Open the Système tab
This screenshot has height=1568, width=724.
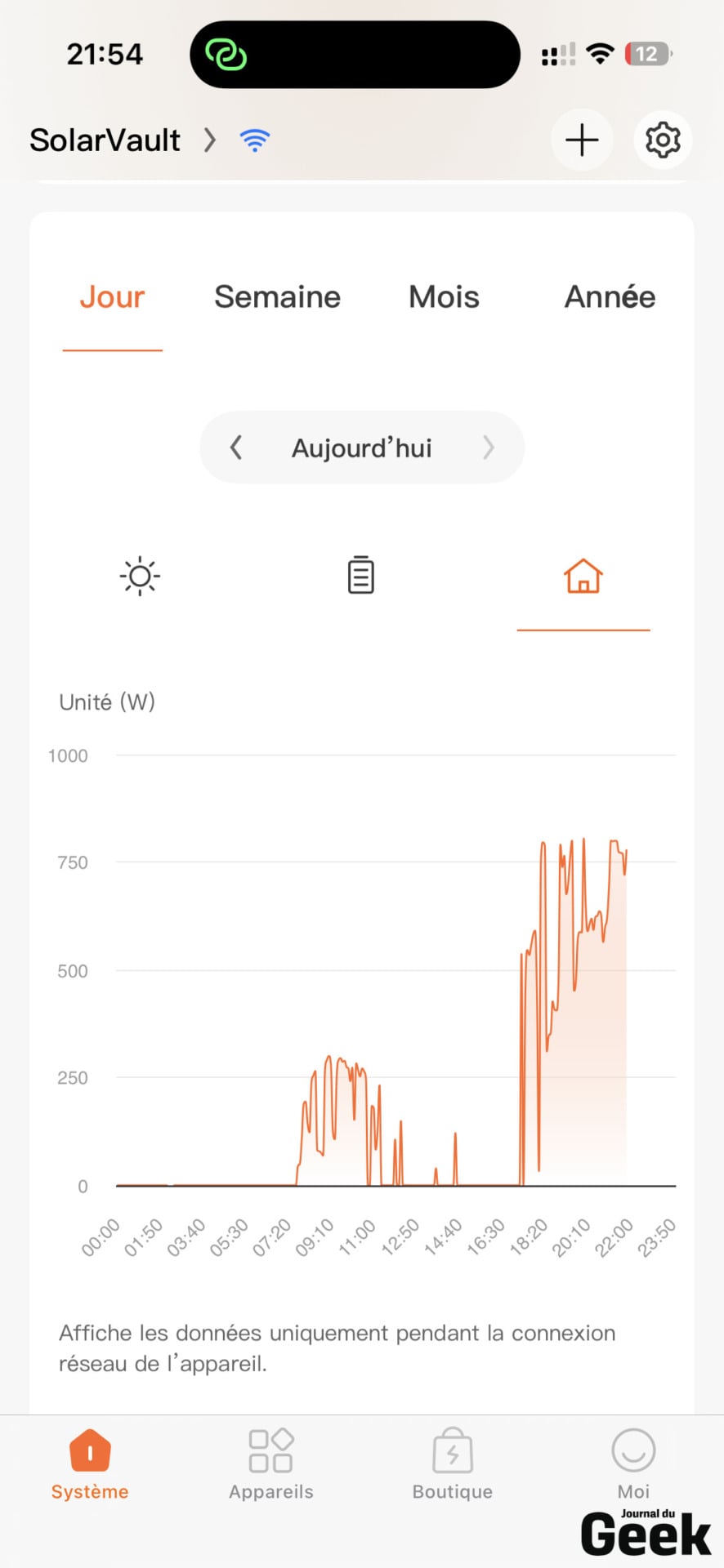[90, 1465]
